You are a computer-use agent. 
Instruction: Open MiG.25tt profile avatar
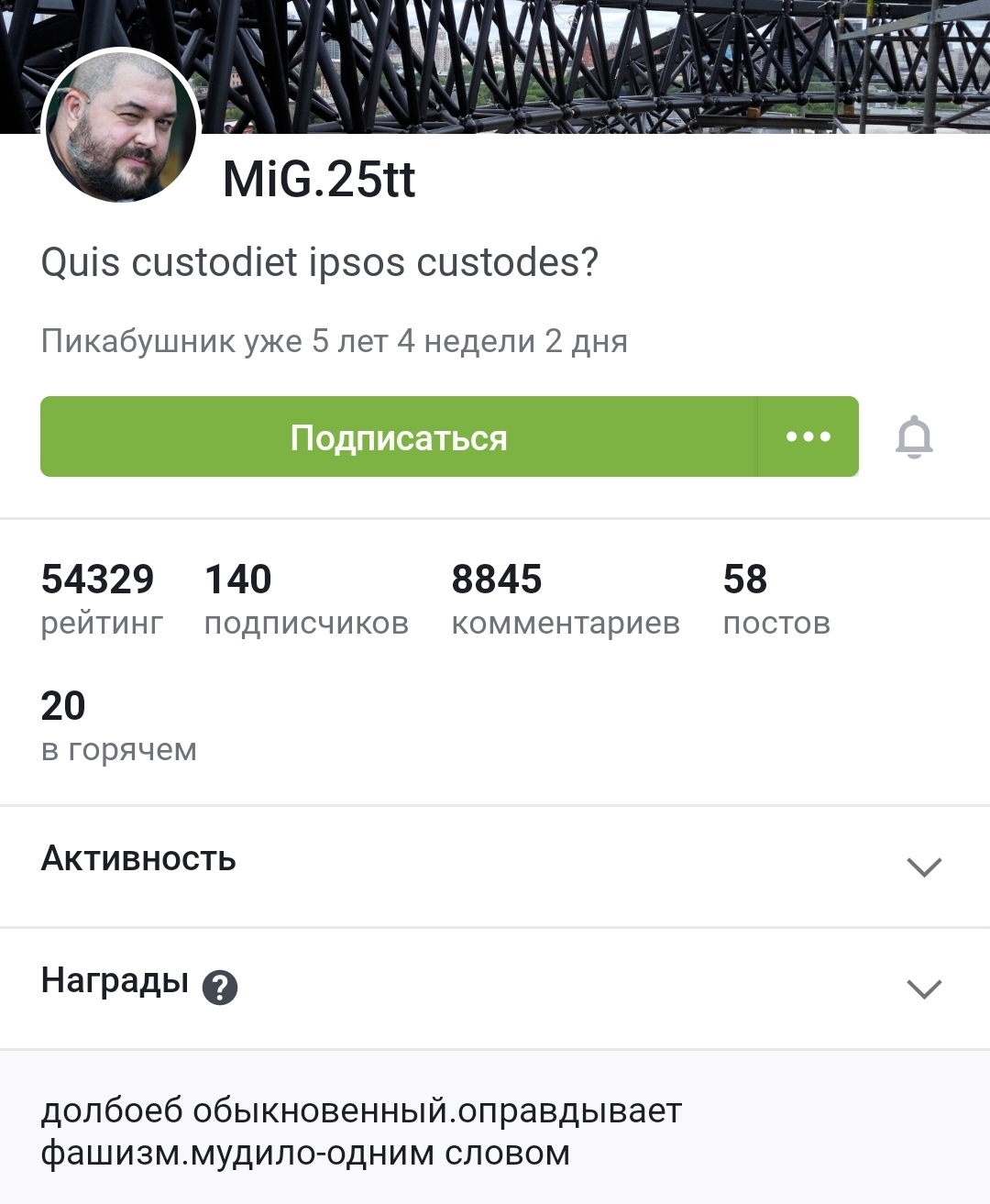[x=121, y=126]
